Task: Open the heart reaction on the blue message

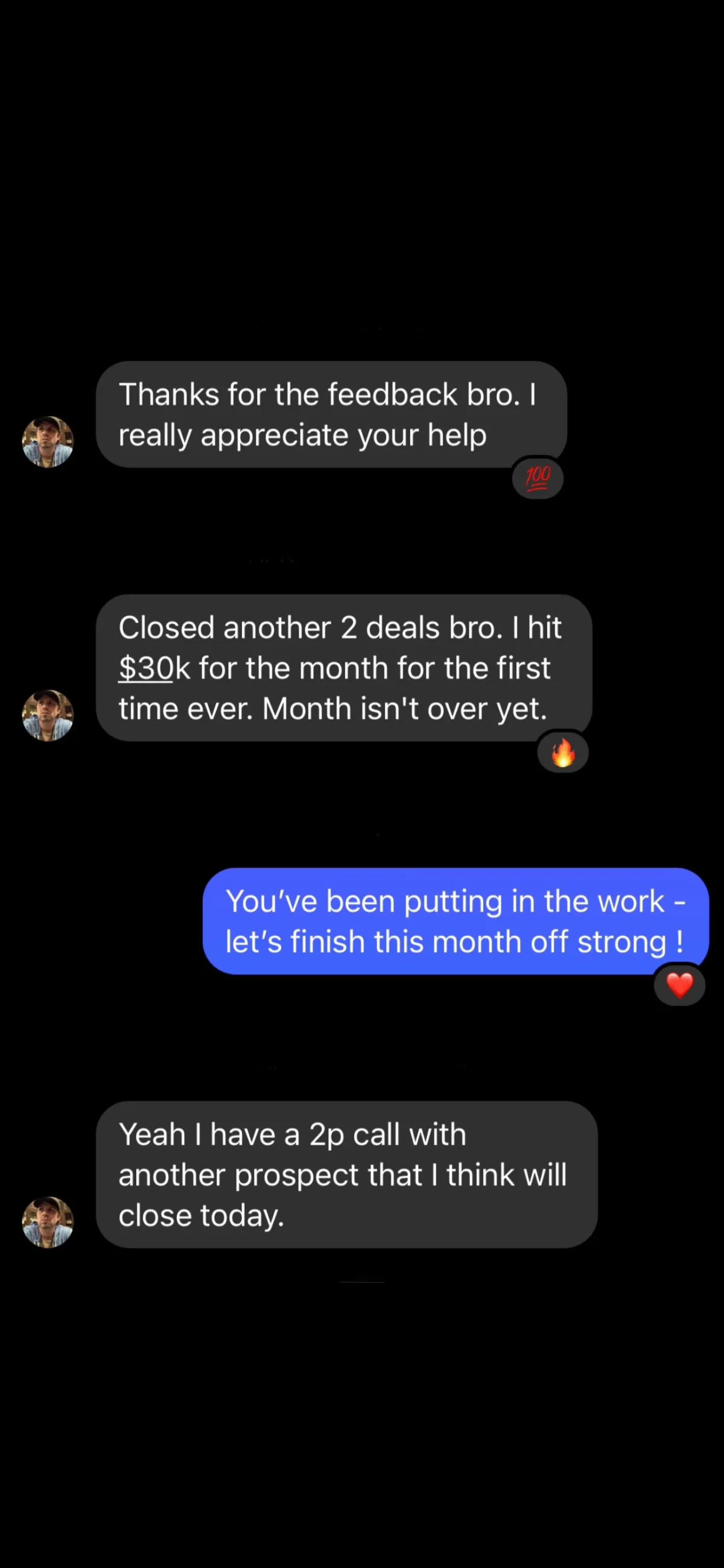Action: [x=679, y=985]
